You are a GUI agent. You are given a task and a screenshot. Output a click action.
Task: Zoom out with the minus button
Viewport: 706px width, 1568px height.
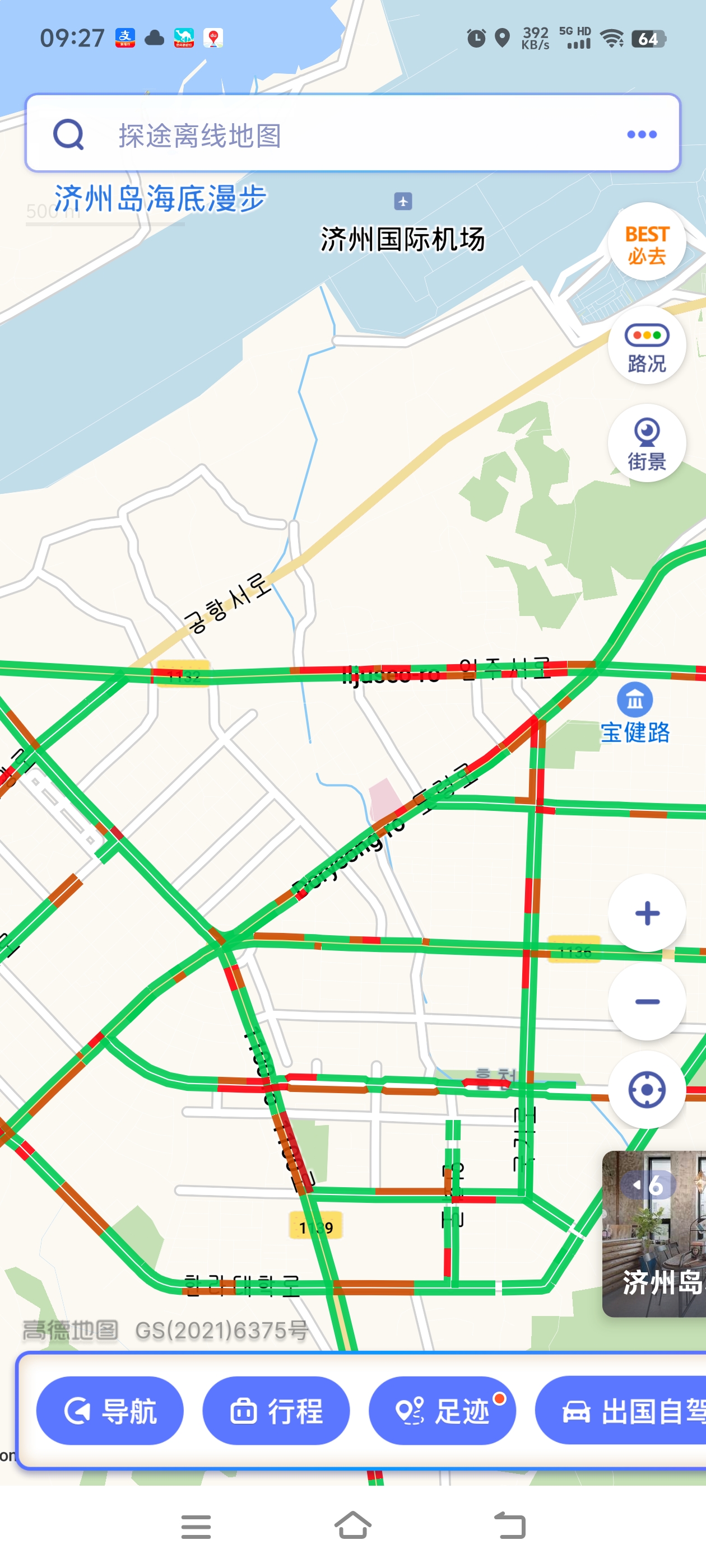click(x=646, y=1001)
